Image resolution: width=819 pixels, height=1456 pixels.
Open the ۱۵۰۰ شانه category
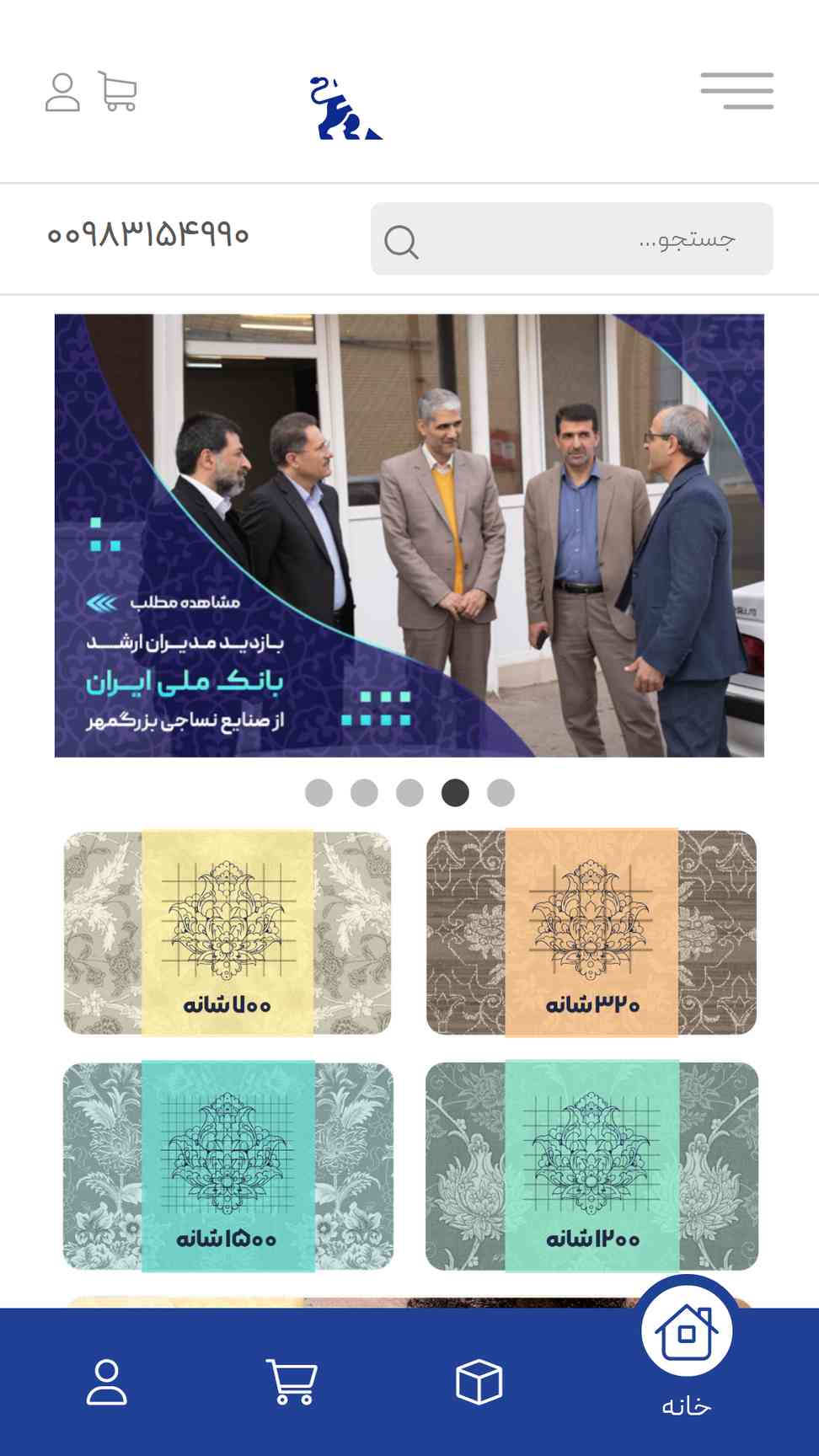click(x=227, y=1166)
